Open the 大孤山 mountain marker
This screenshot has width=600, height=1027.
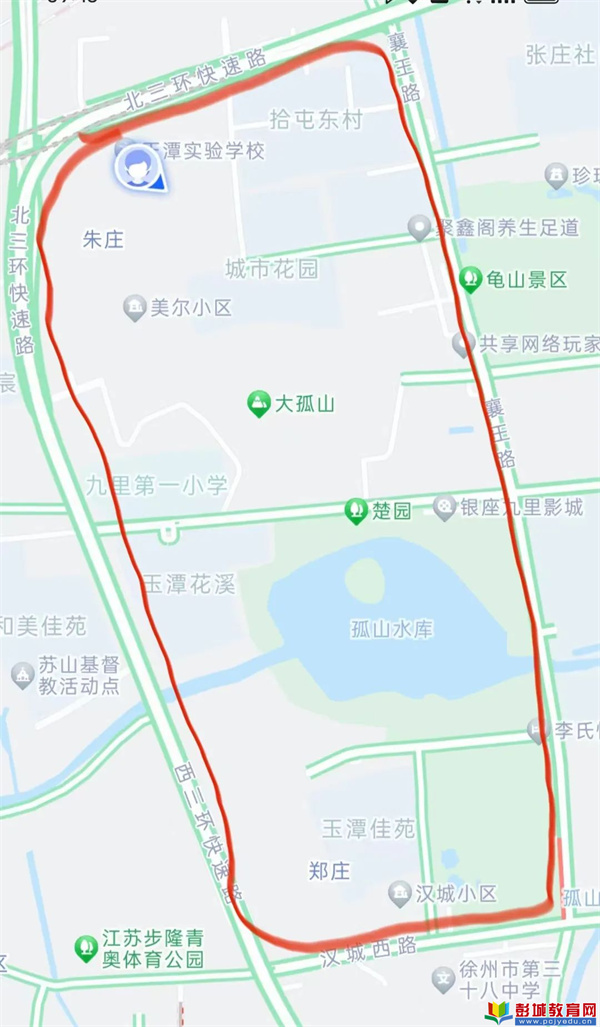(x=259, y=403)
